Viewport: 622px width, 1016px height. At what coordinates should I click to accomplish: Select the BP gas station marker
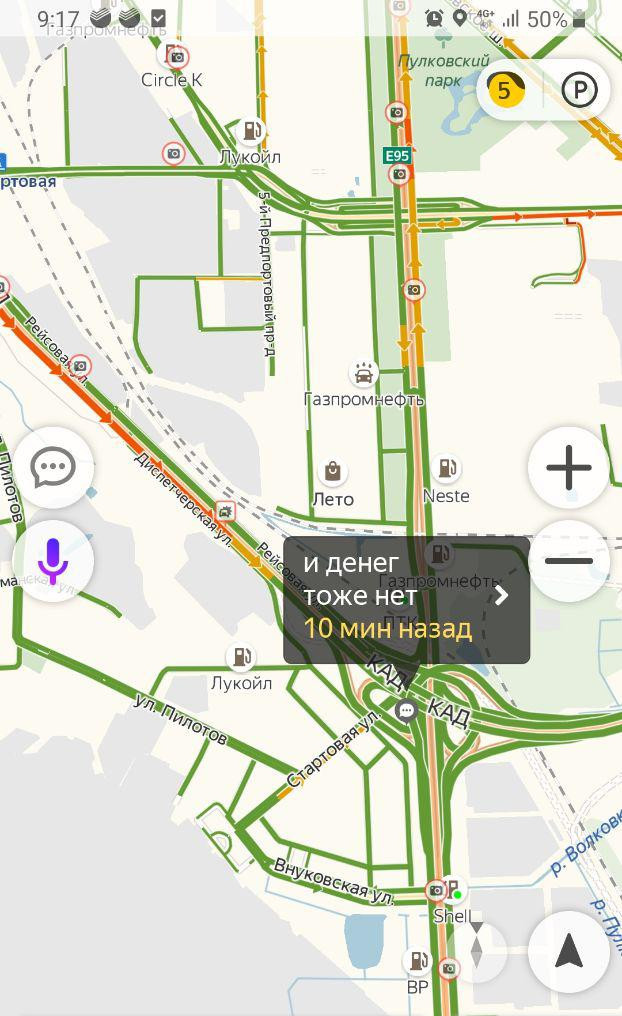417,962
